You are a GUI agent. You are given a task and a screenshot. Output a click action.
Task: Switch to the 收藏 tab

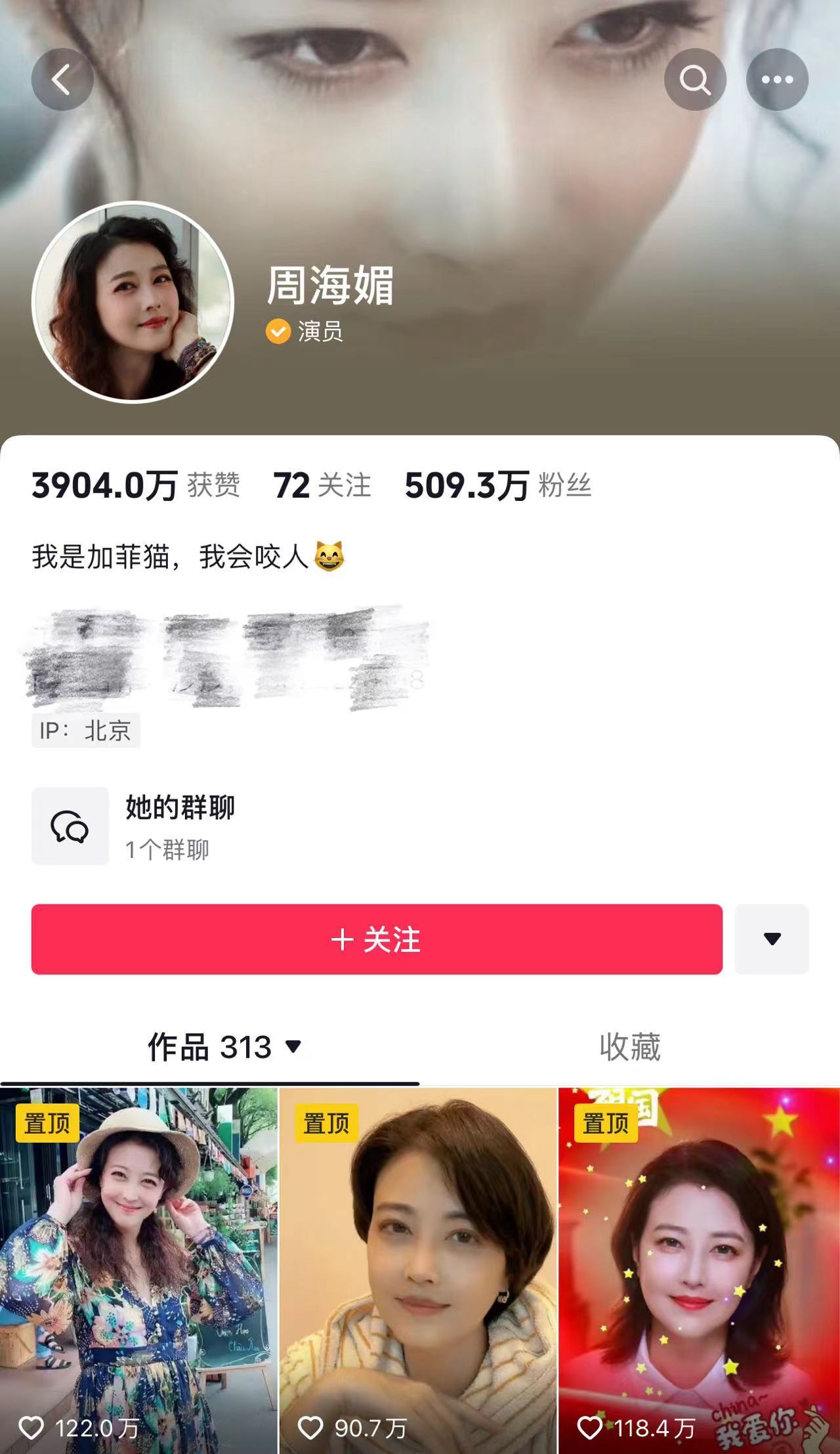[x=629, y=1046]
